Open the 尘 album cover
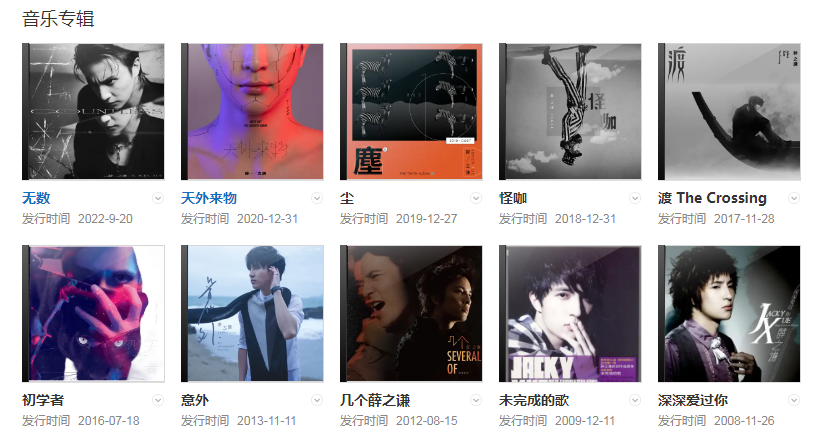Image resolution: width=817 pixels, height=443 pixels. point(411,112)
